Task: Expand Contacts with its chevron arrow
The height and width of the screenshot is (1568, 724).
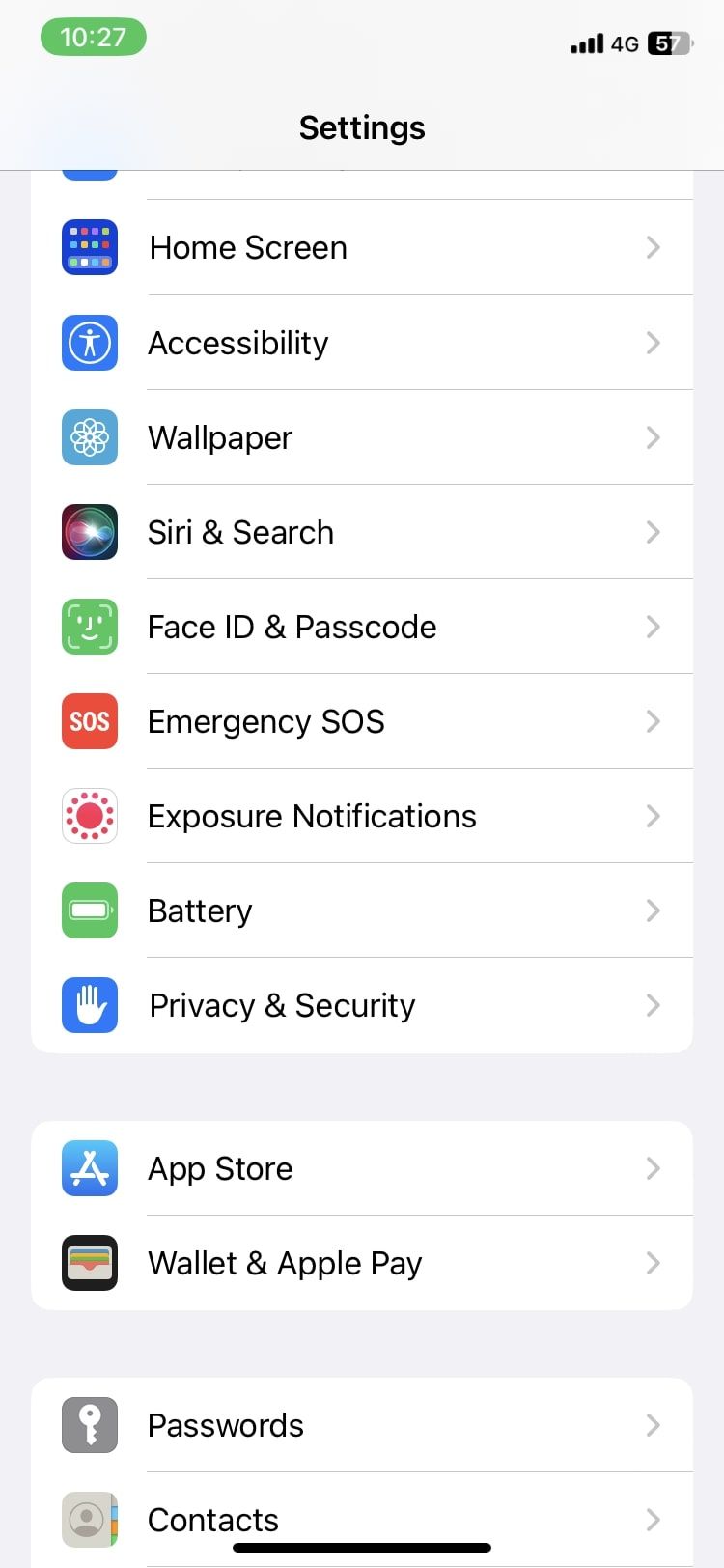Action: click(x=654, y=1519)
